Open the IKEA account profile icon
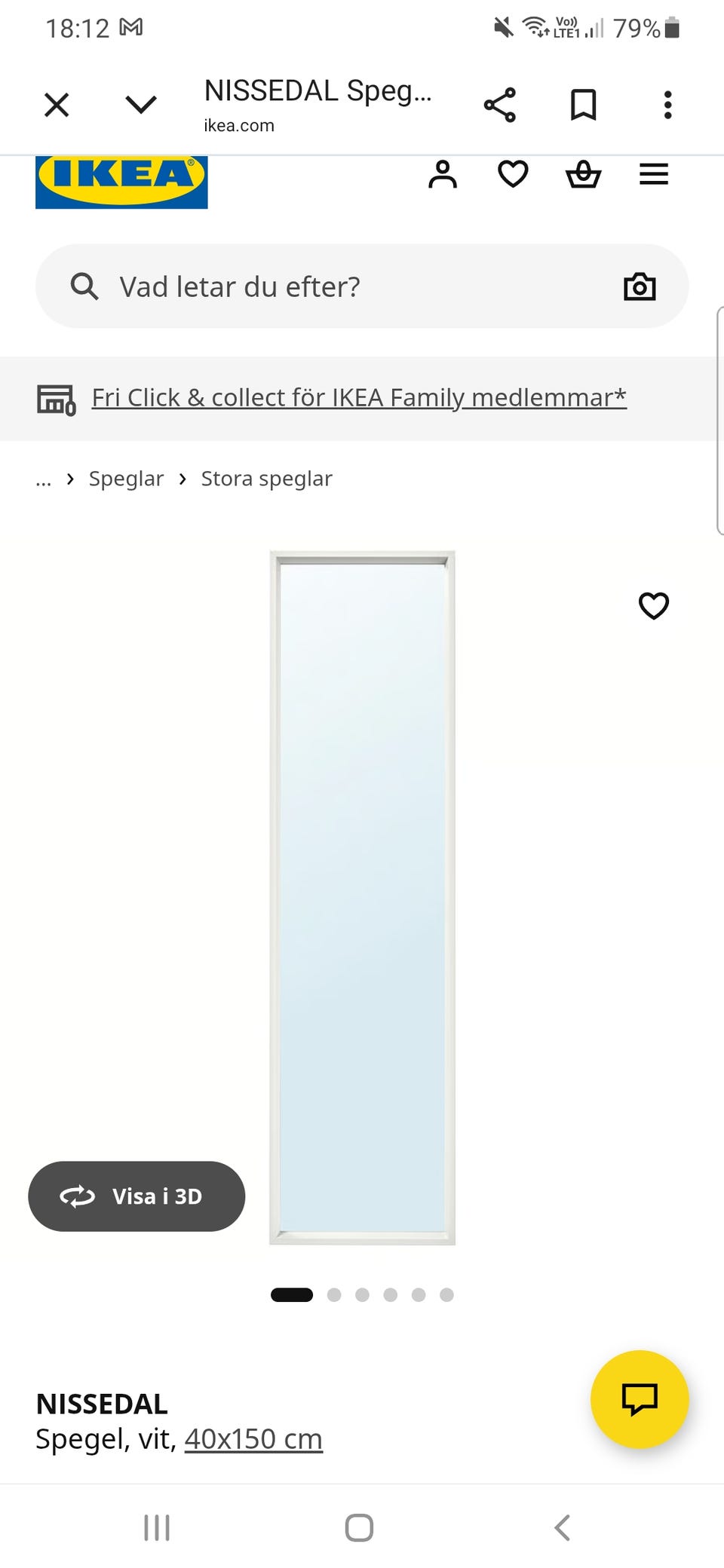This screenshot has height=1568, width=724. 443,174
